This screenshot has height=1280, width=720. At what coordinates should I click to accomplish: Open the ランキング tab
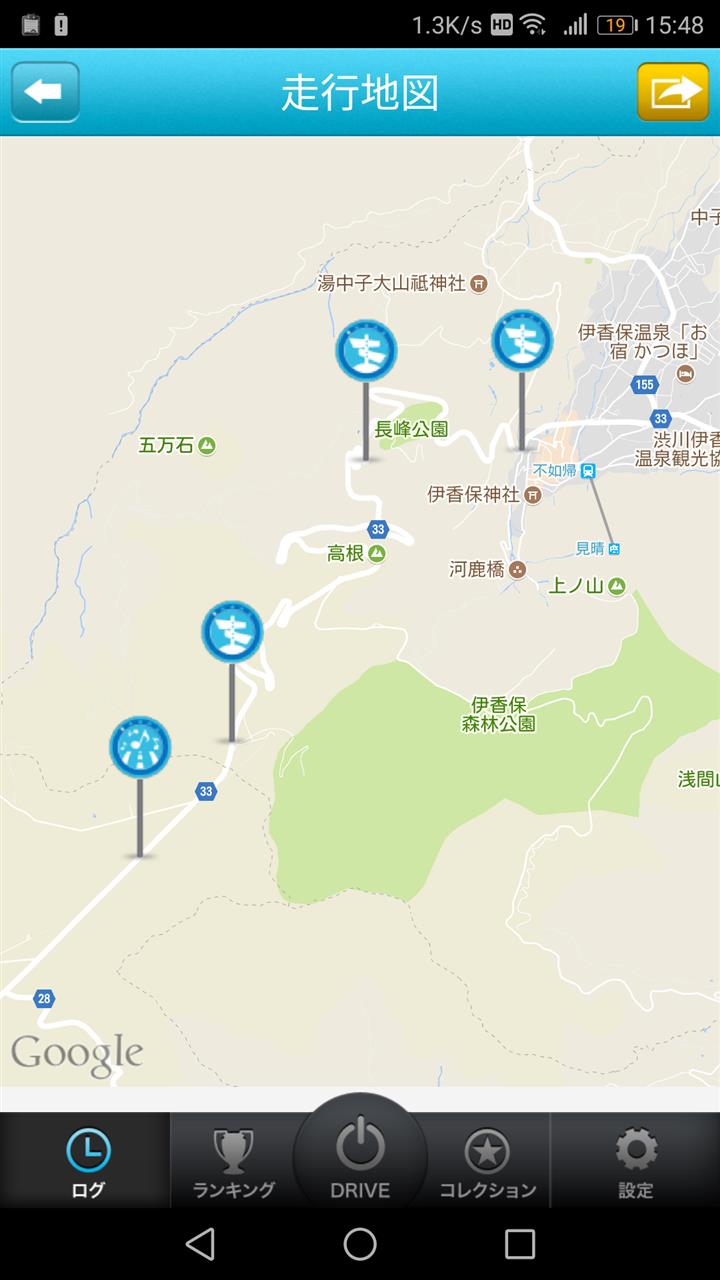coord(233,1162)
